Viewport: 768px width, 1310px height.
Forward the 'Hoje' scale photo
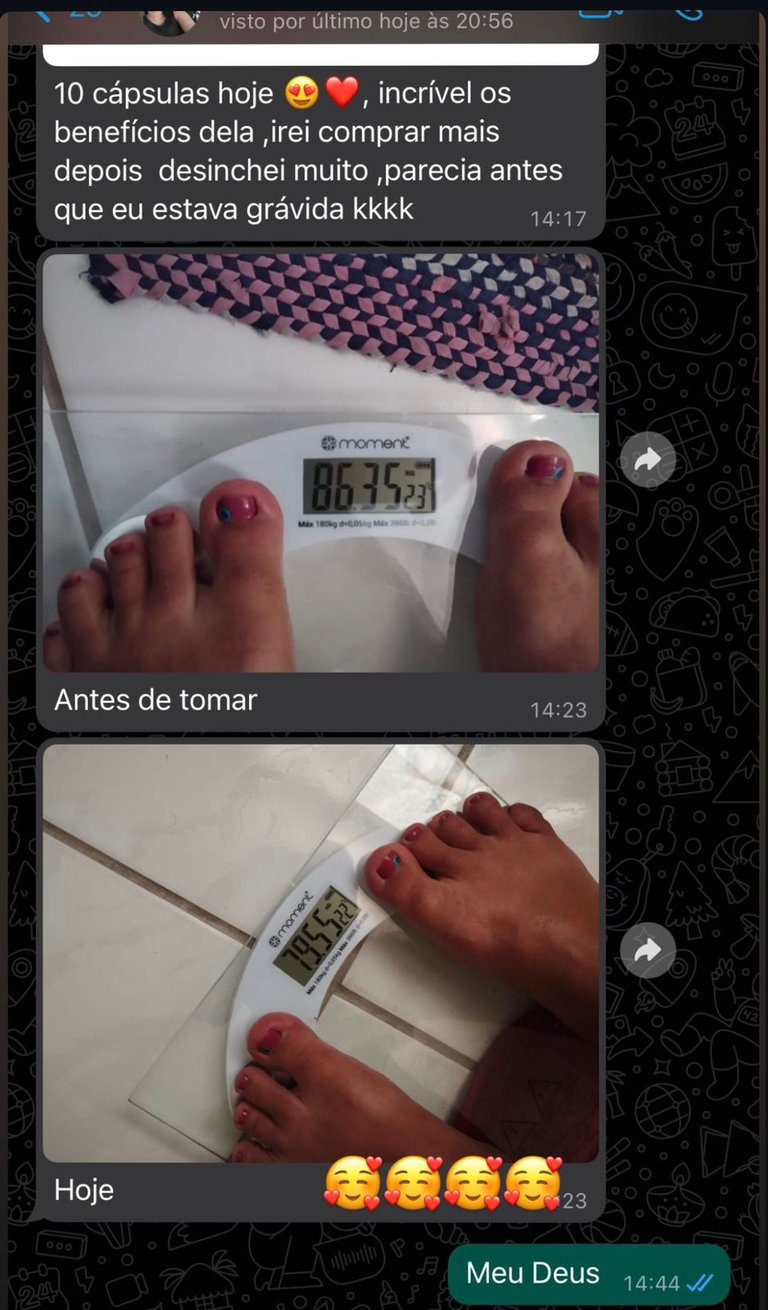pos(648,950)
